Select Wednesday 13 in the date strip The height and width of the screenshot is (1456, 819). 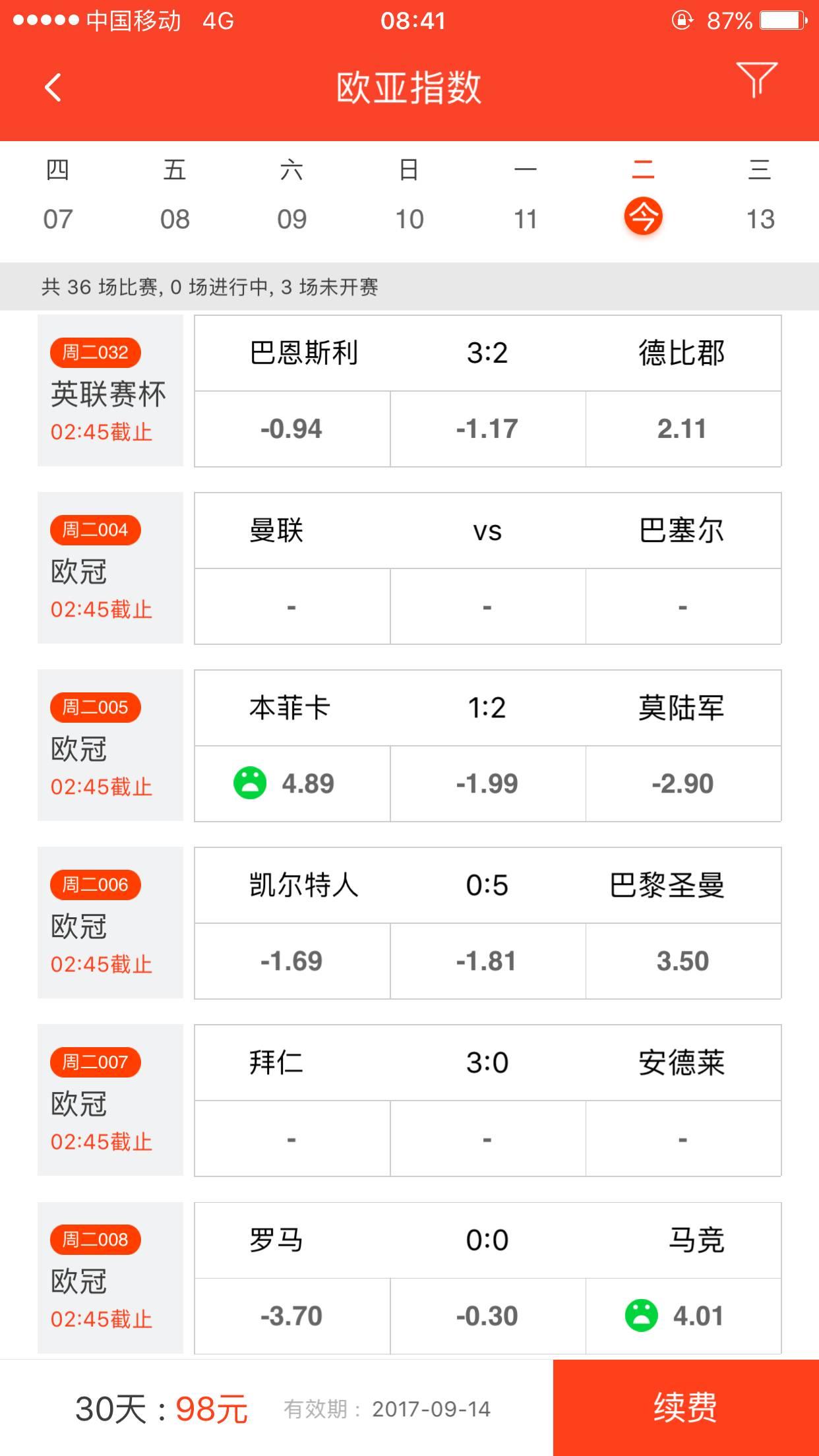760,195
